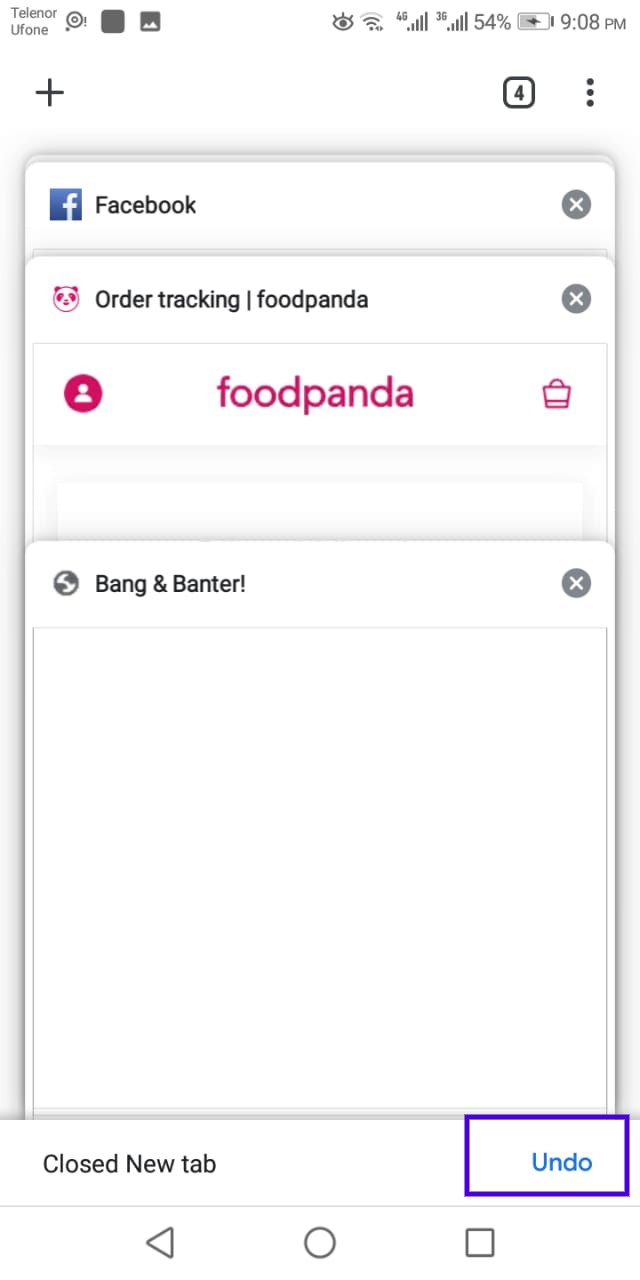Close the foodpanda Order tracking tab
This screenshot has height=1280, width=640.
(x=576, y=299)
